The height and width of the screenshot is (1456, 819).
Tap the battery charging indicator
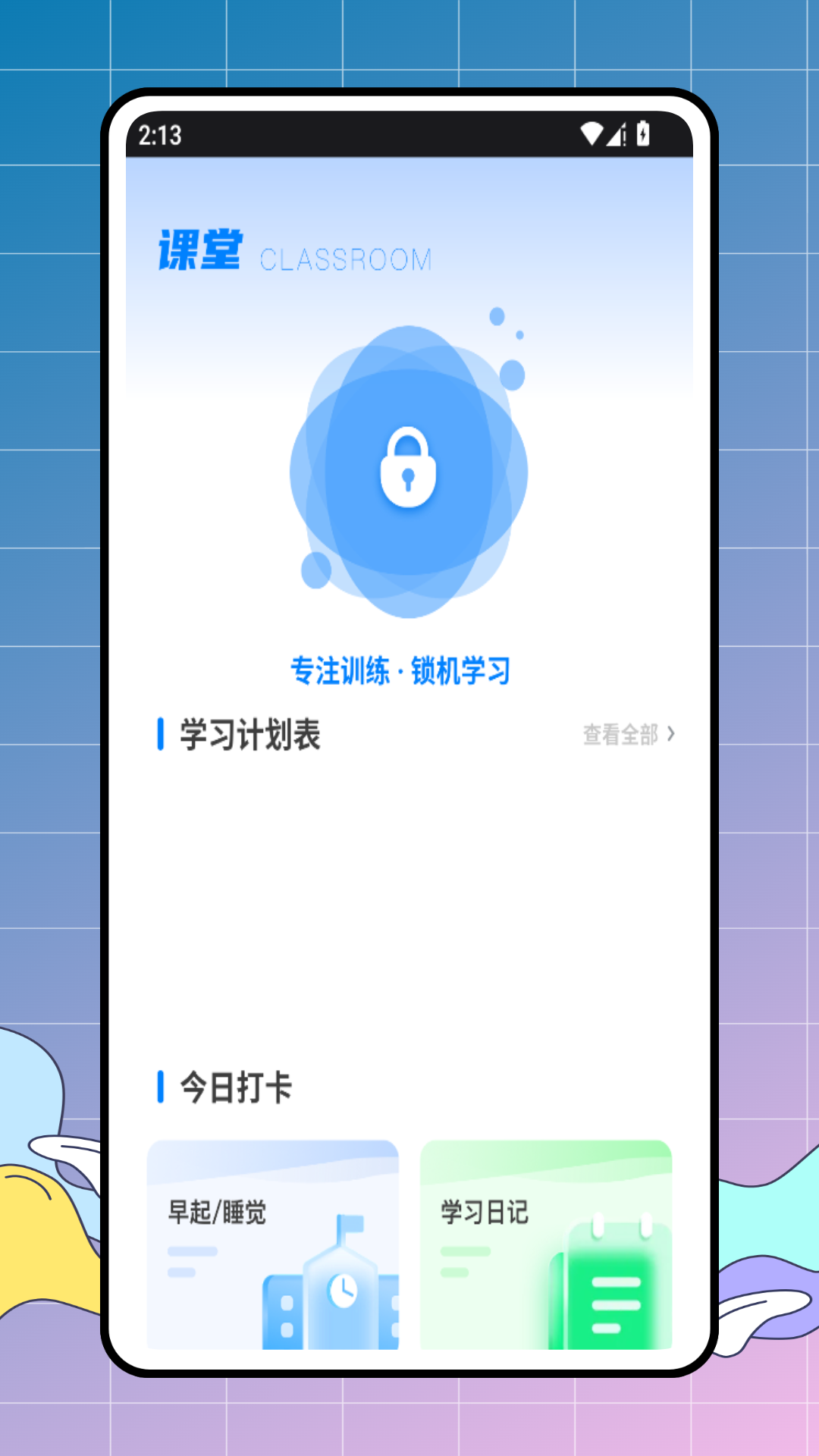(x=642, y=132)
